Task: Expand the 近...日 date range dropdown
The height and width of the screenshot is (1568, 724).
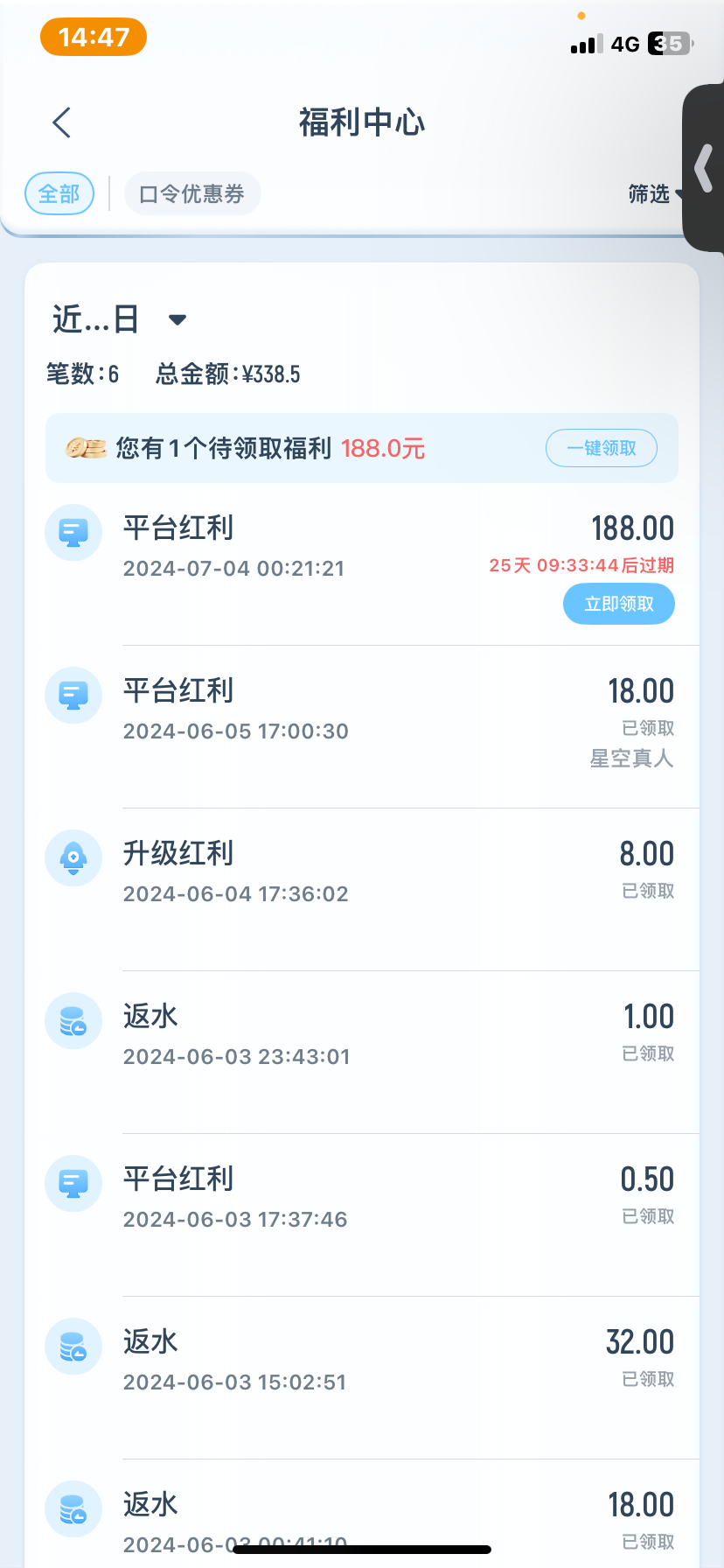Action: click(120, 319)
